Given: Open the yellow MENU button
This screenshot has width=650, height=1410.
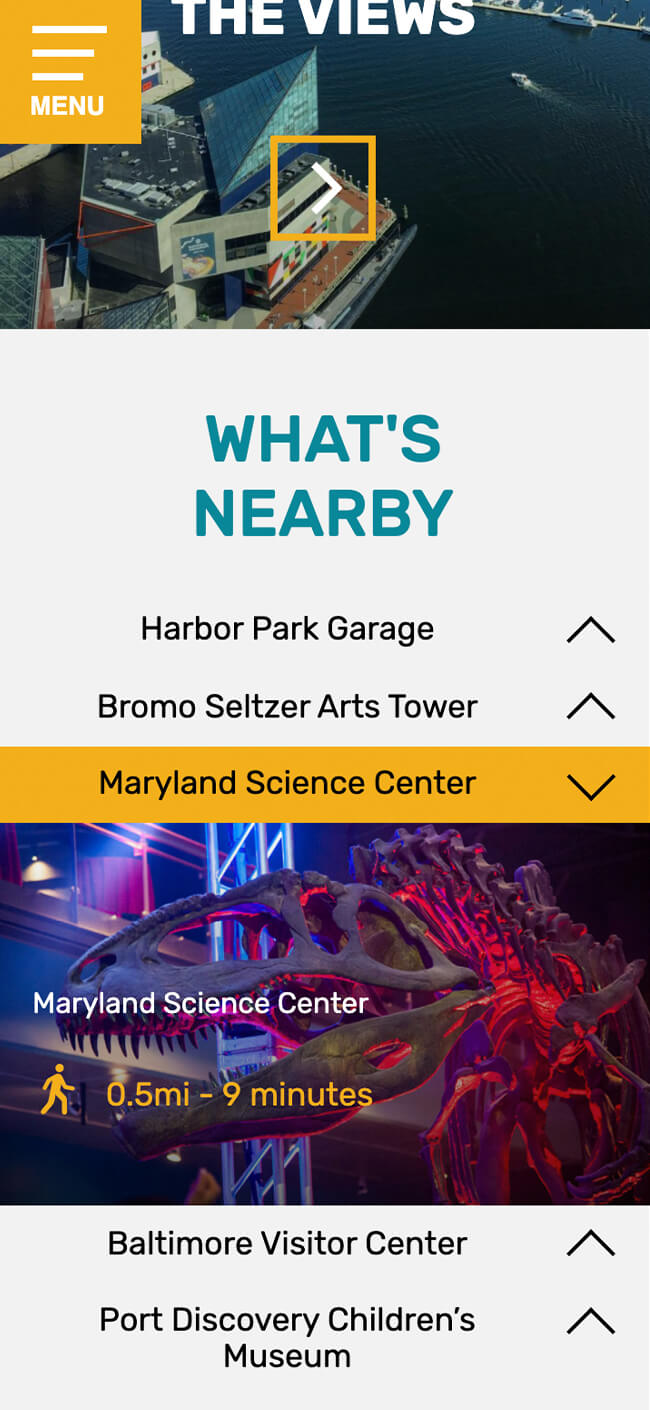Looking at the screenshot, I should click(68, 70).
